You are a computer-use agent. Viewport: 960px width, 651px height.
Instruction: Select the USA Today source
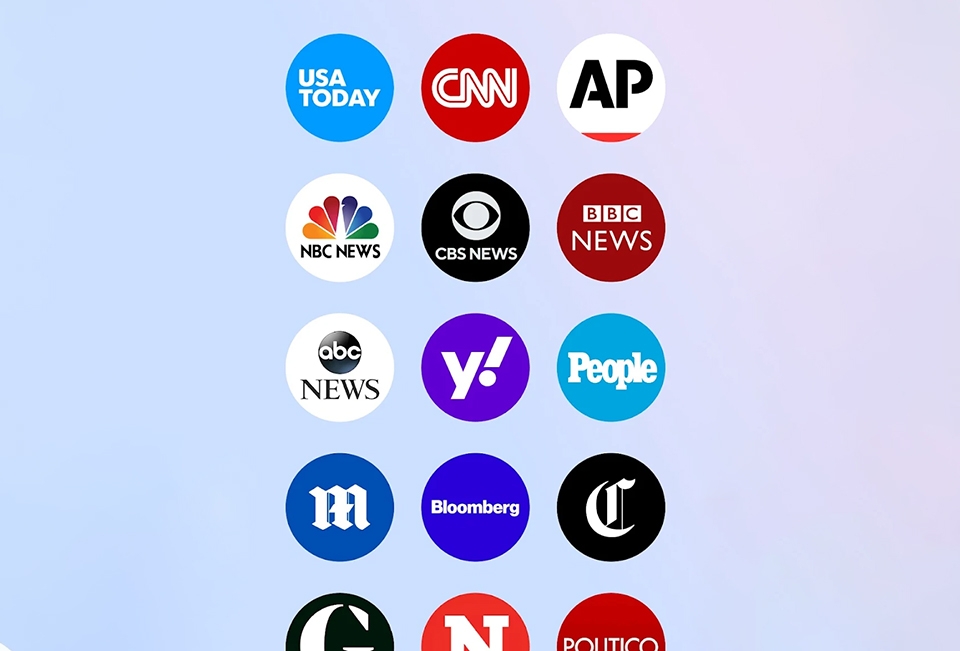point(340,88)
